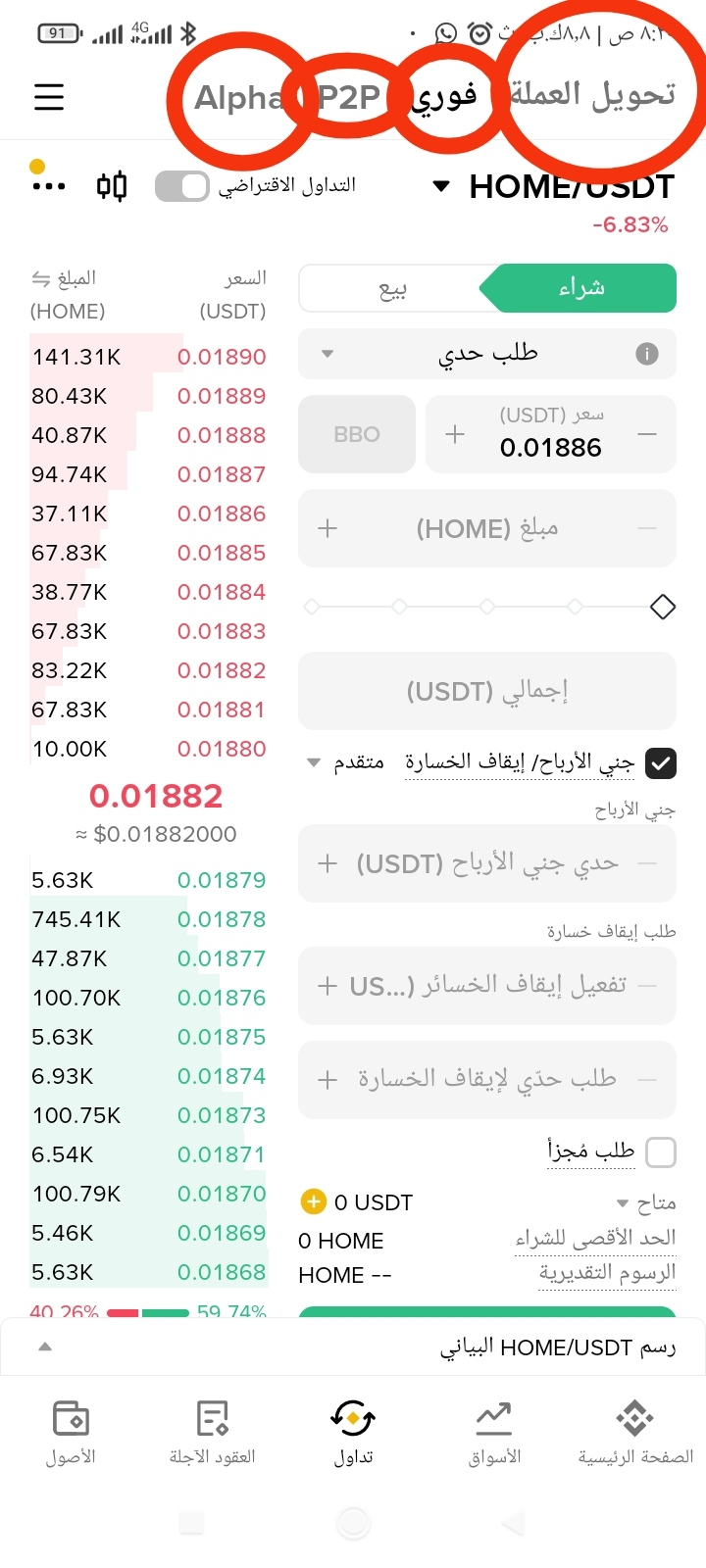Switch to the P2P top tab

[349, 97]
